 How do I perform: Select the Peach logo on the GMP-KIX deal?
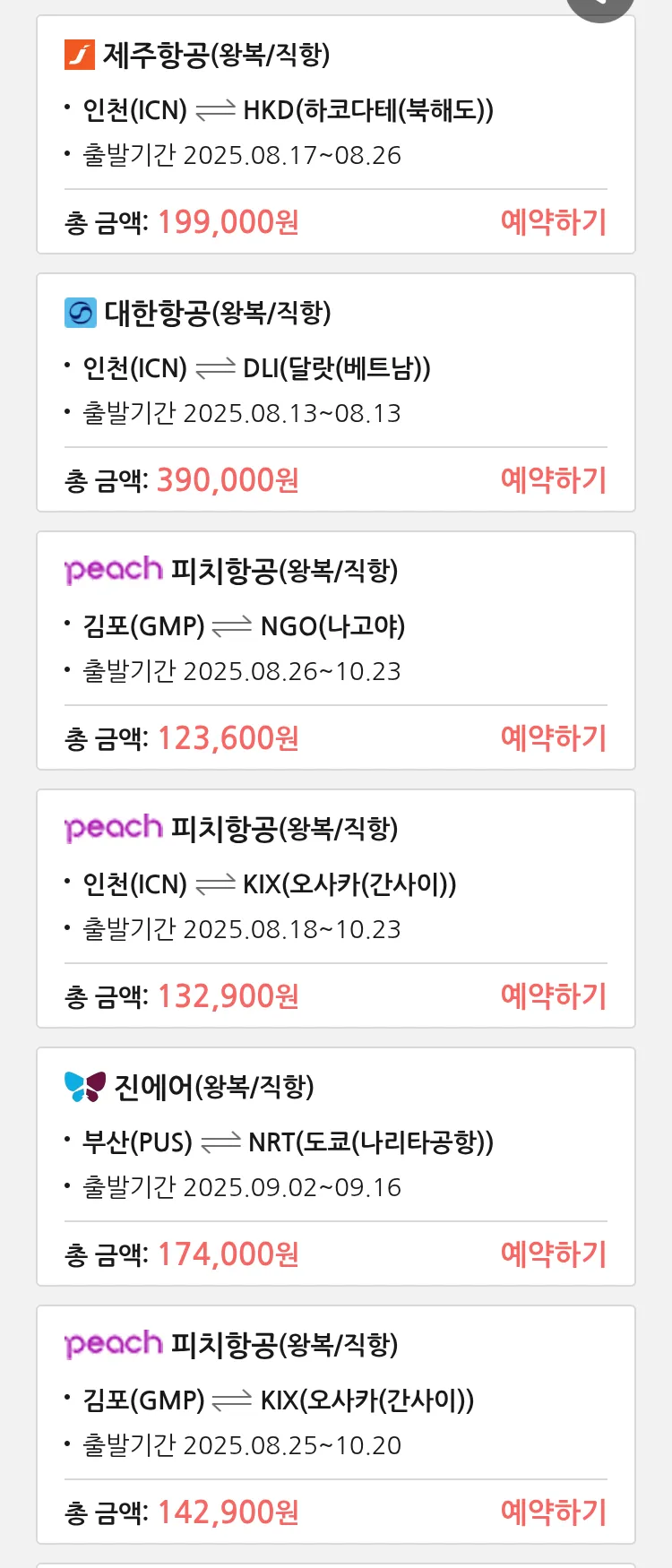tap(113, 1343)
